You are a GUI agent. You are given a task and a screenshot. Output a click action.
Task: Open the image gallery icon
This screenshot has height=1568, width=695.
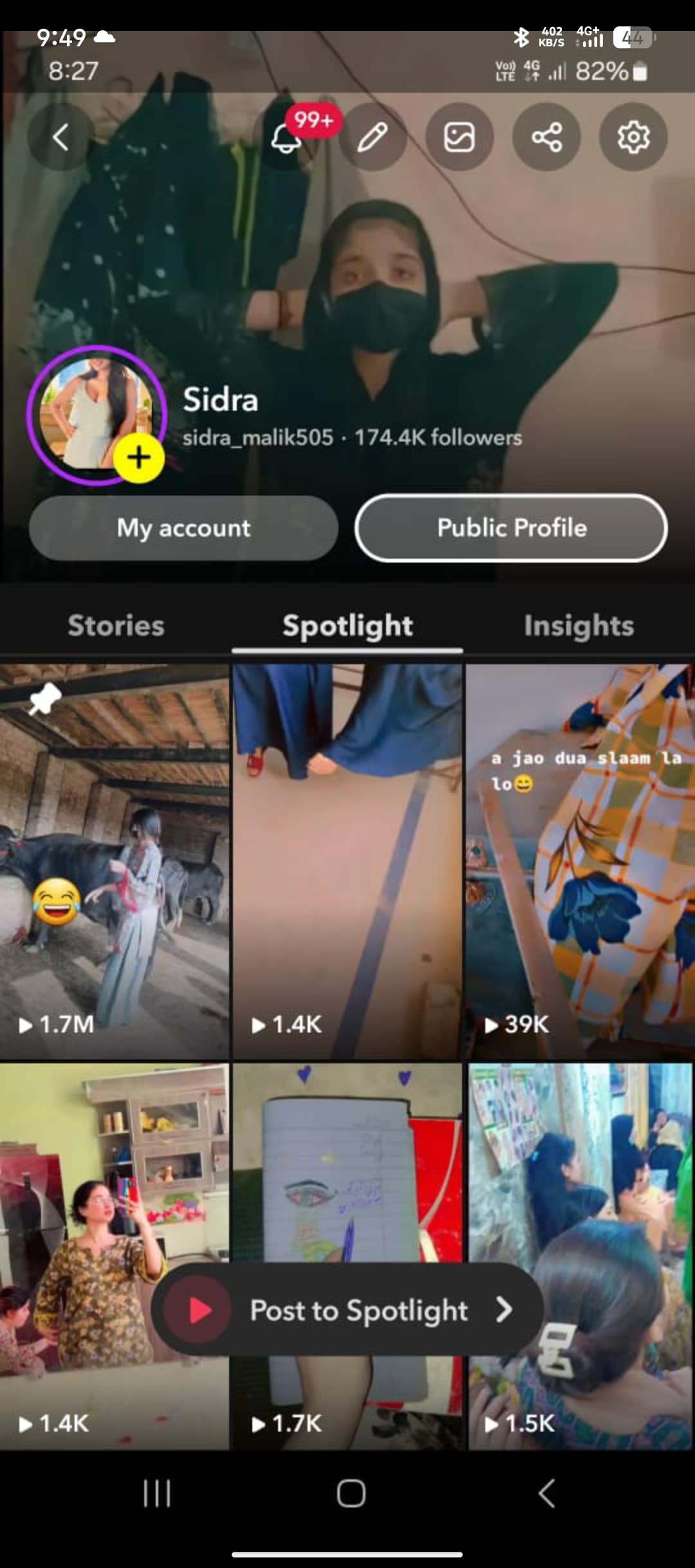[x=459, y=137]
